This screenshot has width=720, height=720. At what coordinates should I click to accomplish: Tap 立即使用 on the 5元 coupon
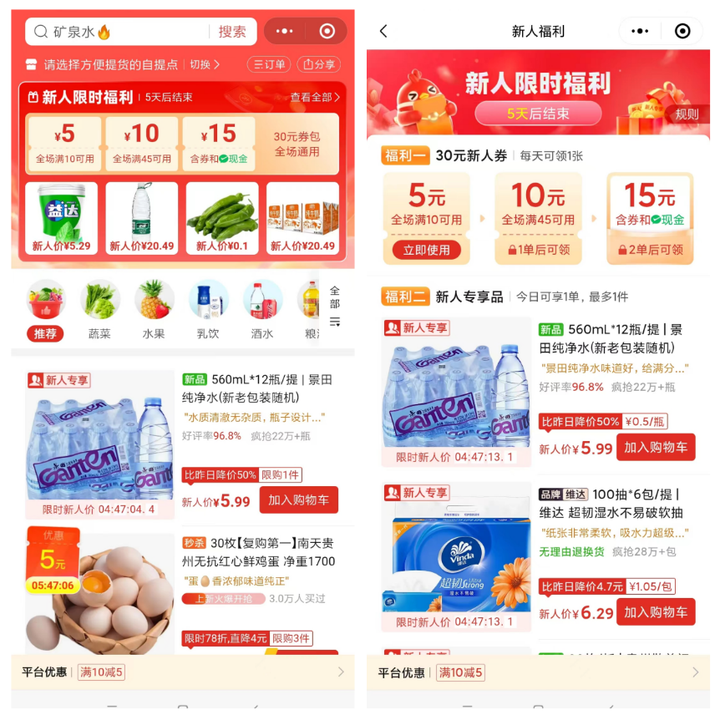click(x=427, y=251)
